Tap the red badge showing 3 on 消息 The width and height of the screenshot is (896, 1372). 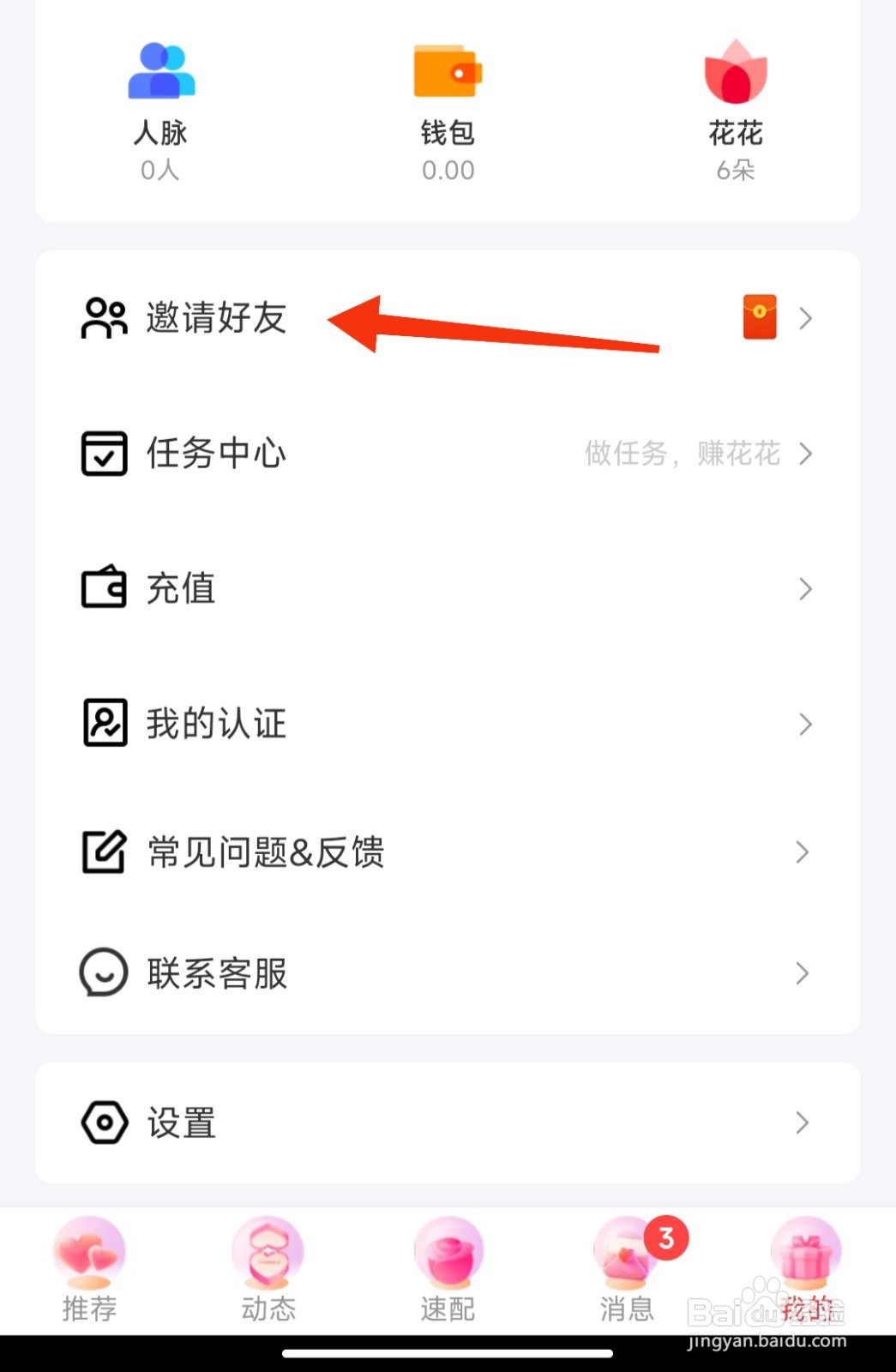click(664, 1236)
